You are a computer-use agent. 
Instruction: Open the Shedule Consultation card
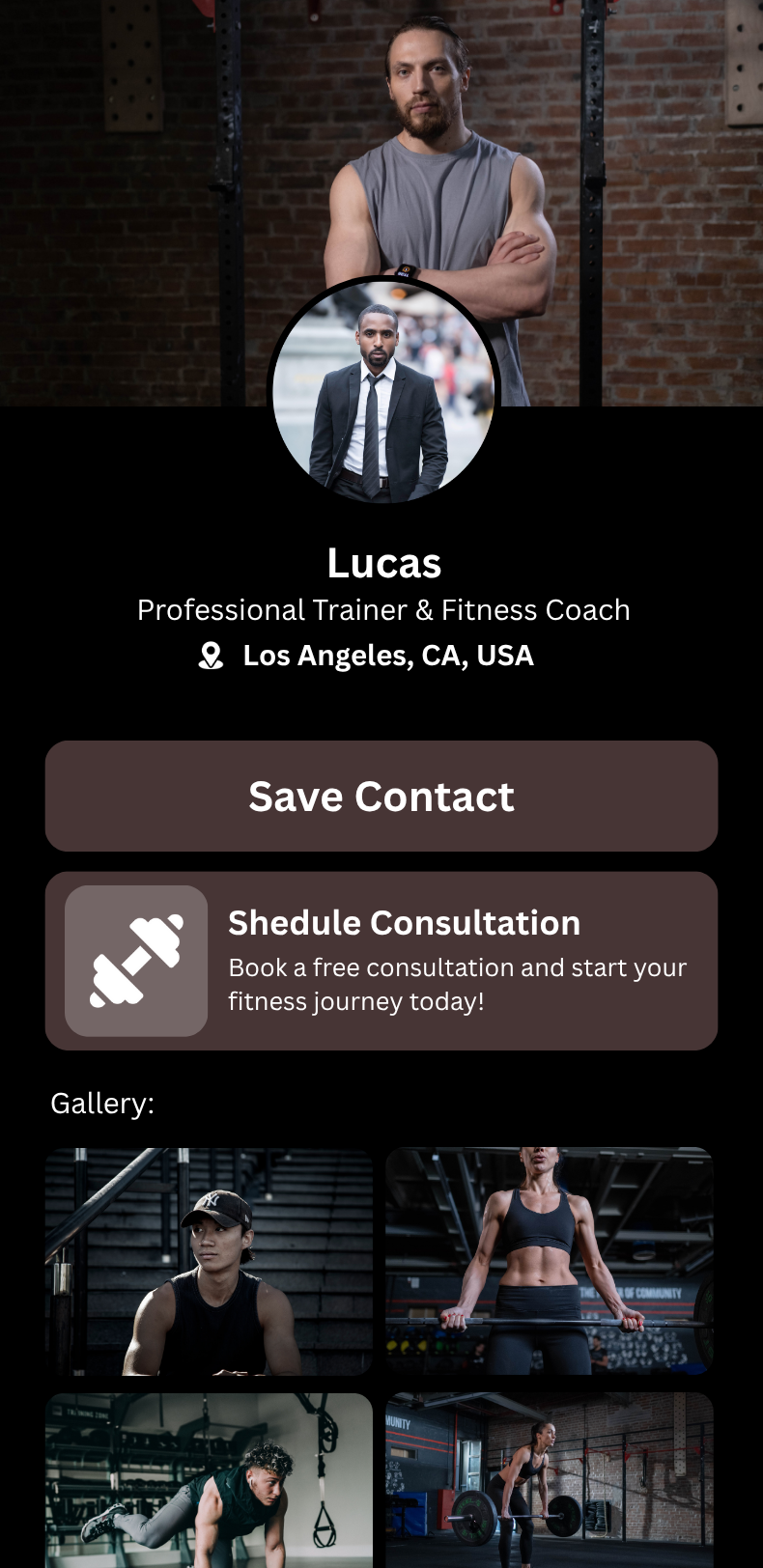(x=381, y=962)
